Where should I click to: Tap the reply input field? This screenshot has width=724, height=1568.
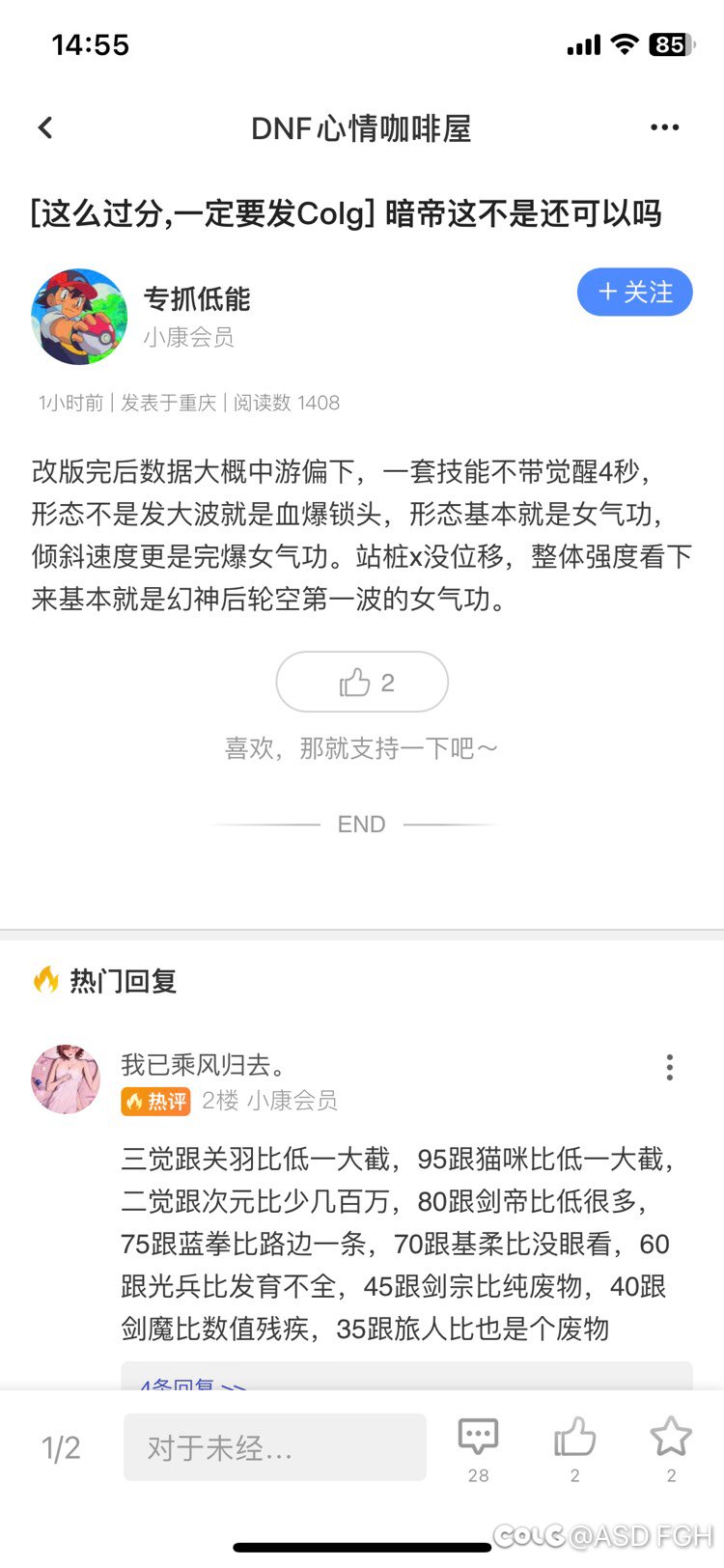tap(274, 1447)
